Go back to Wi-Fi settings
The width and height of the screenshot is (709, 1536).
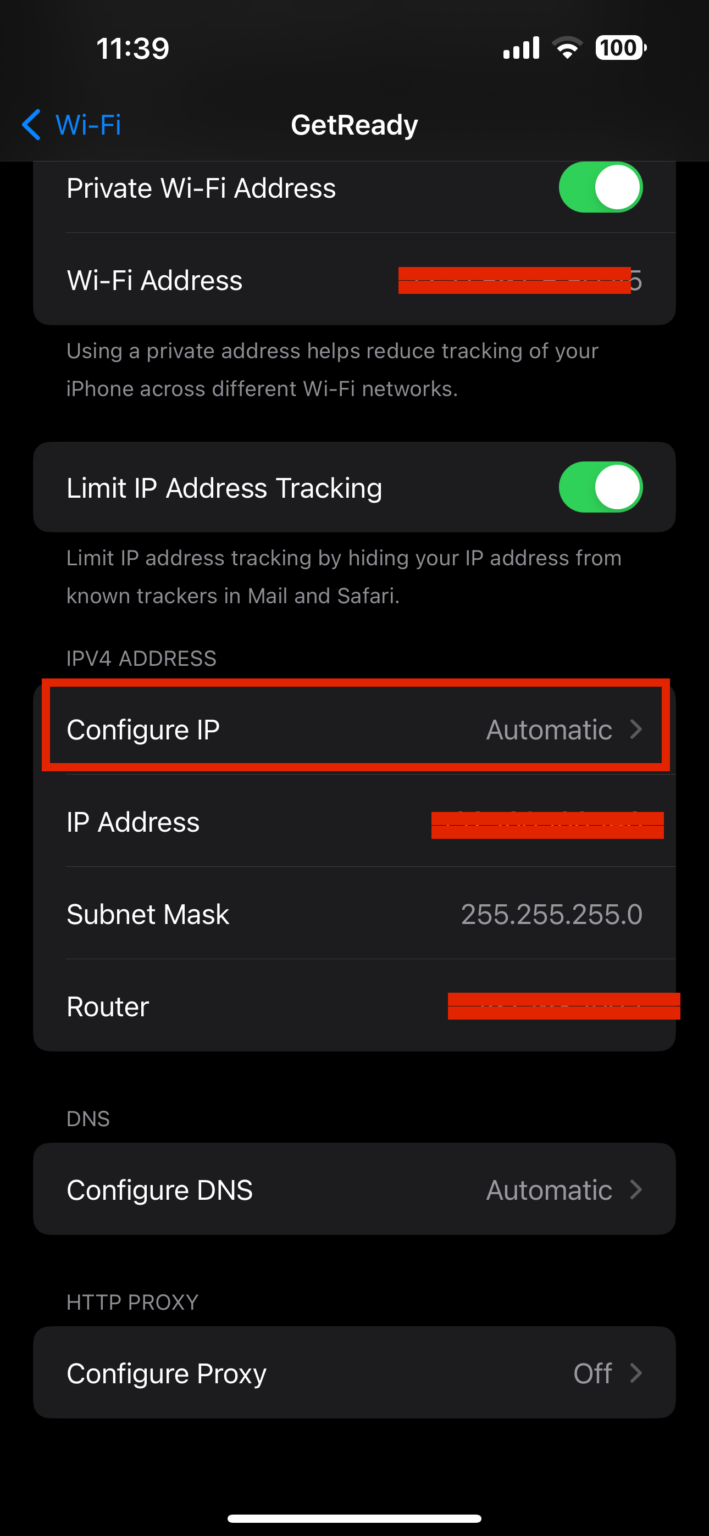pos(70,125)
